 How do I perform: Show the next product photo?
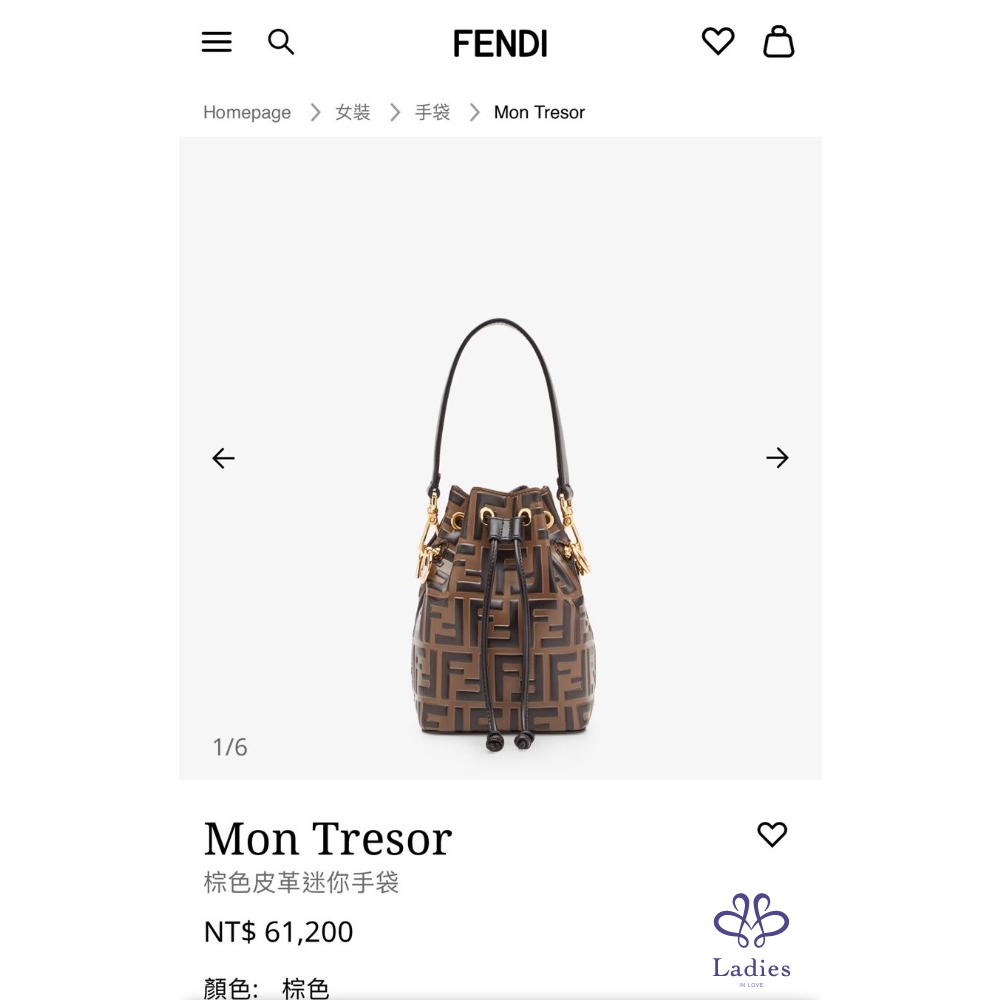[x=777, y=458]
